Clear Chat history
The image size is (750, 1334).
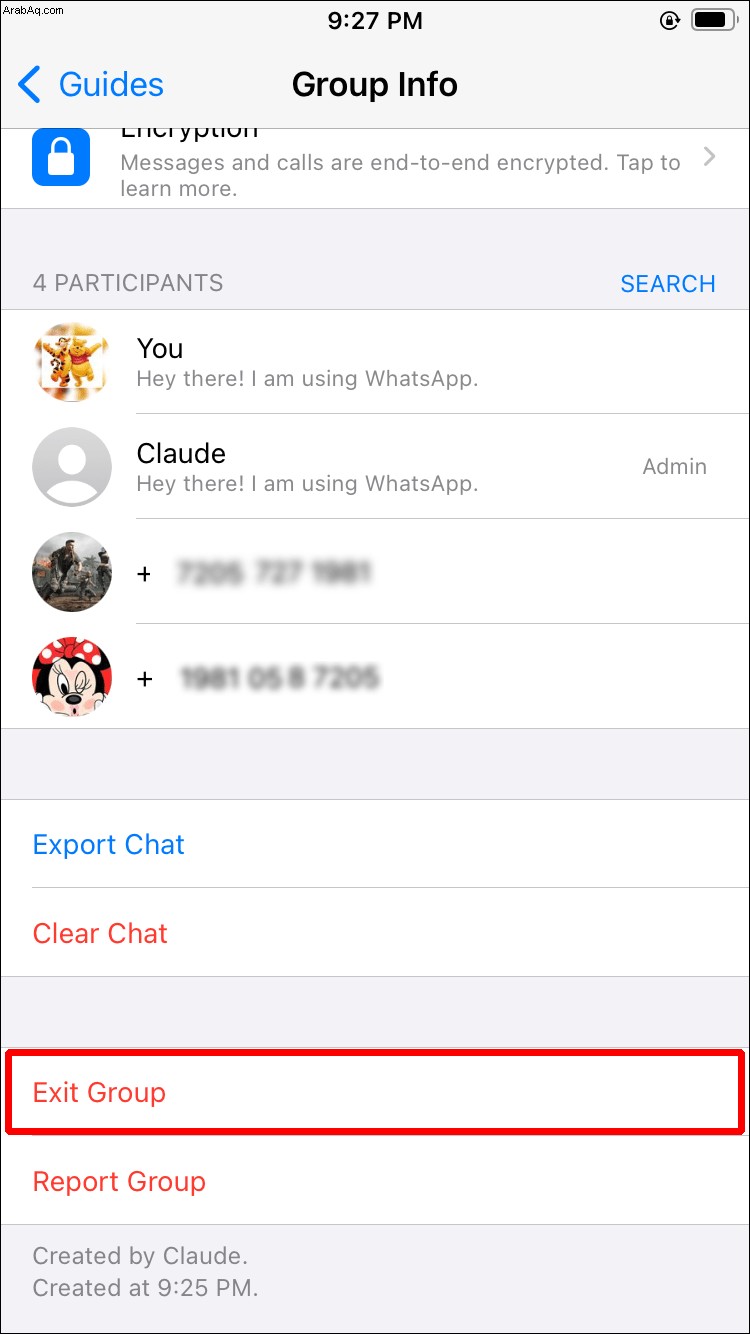[x=100, y=933]
